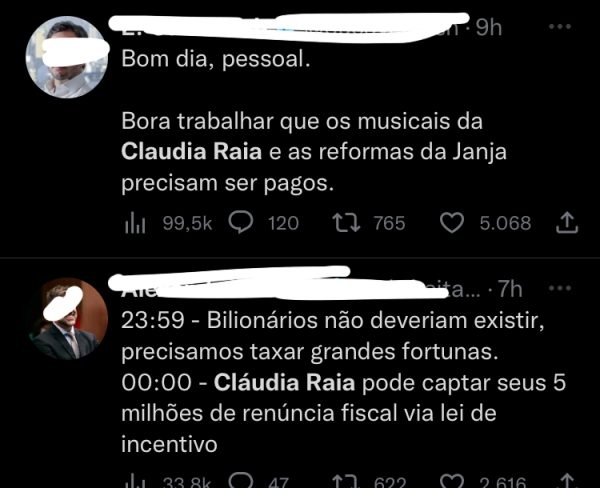This screenshot has width=600, height=488.
Task: Open the tweet about "Bilionários não deveriam existir"
Action: (330, 354)
